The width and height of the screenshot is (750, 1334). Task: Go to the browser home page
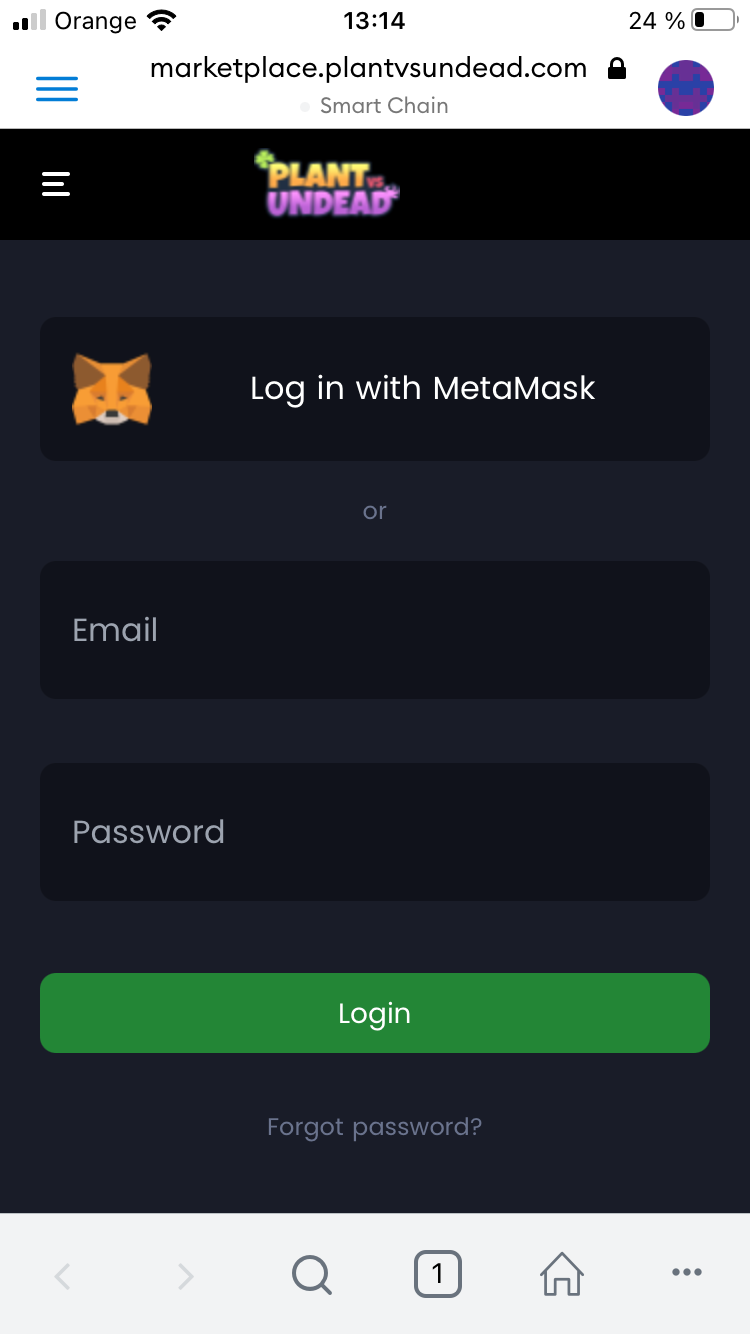[562, 1275]
